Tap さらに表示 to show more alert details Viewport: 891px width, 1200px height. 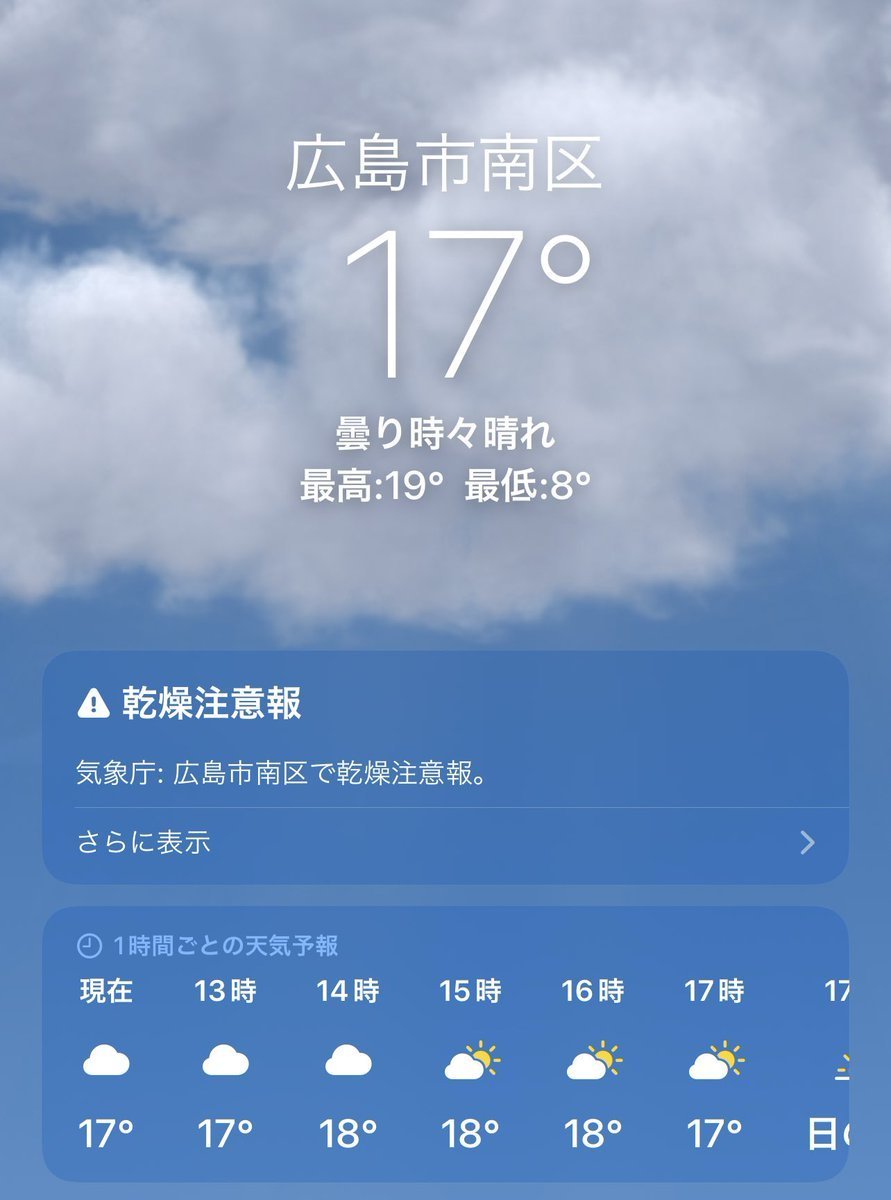[x=144, y=843]
